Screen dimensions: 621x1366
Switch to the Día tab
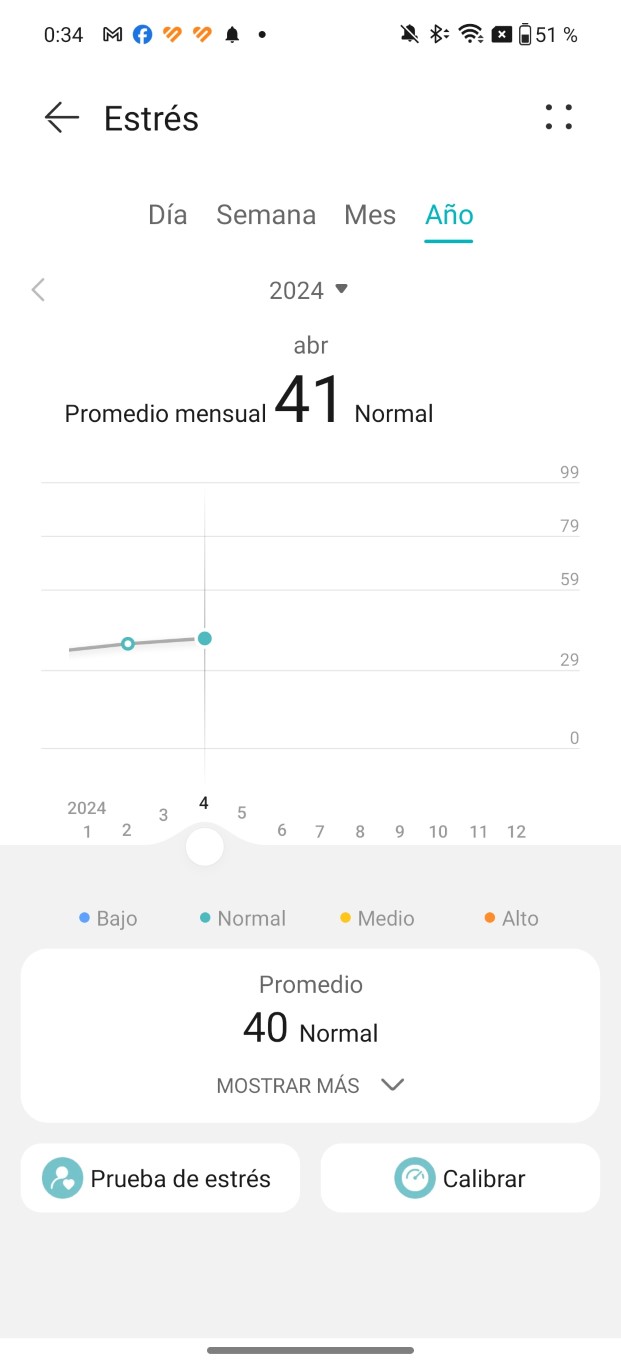pos(167,214)
